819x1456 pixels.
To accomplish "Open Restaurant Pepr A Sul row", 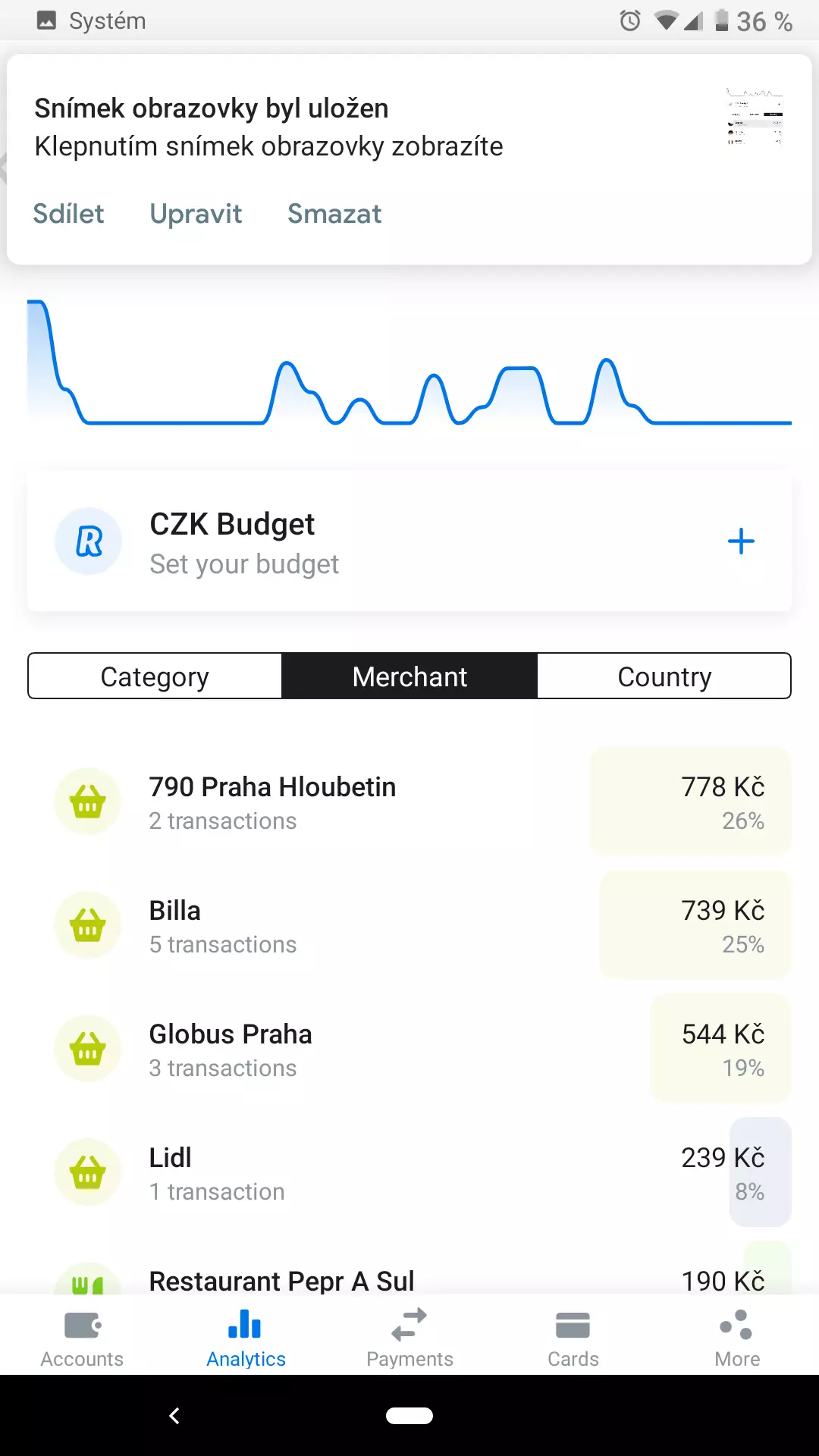I will (x=409, y=1269).
